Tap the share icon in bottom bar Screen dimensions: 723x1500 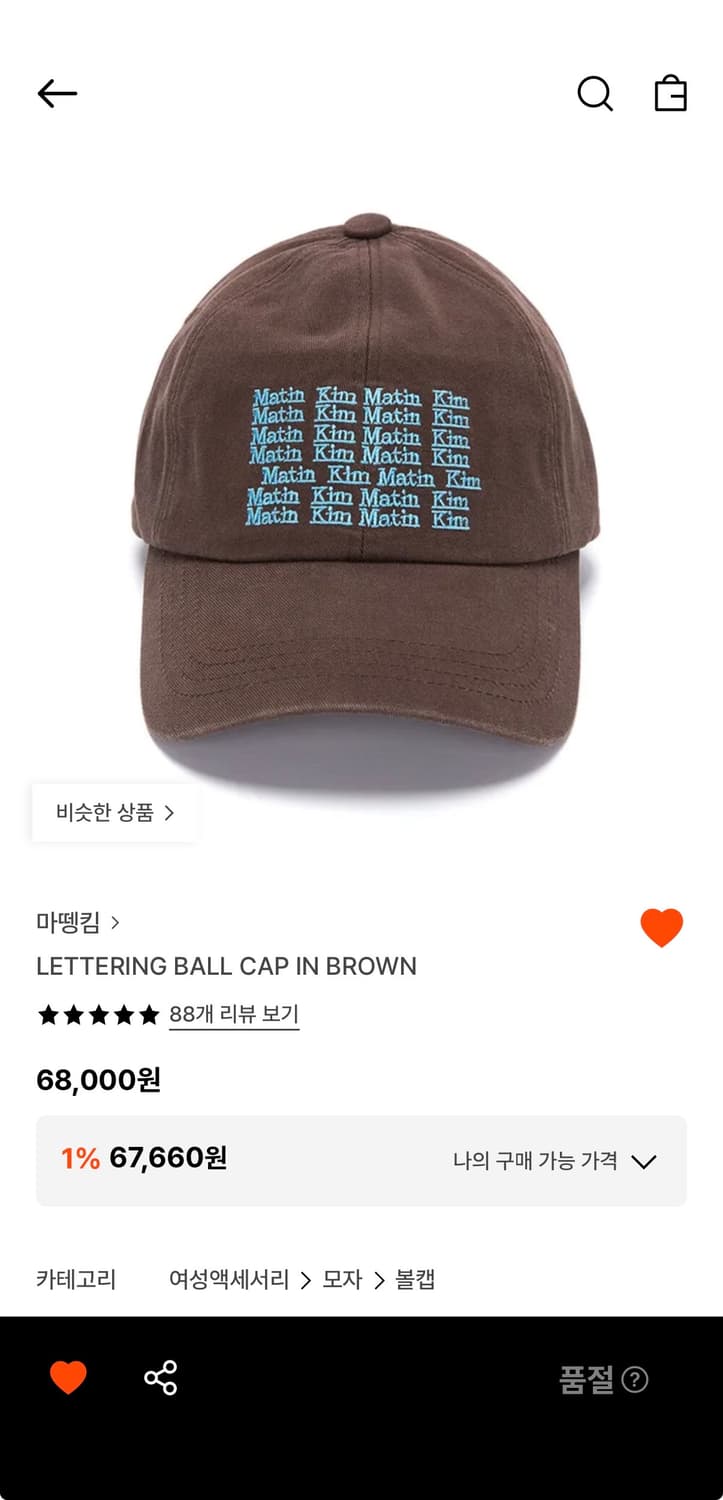(160, 1377)
